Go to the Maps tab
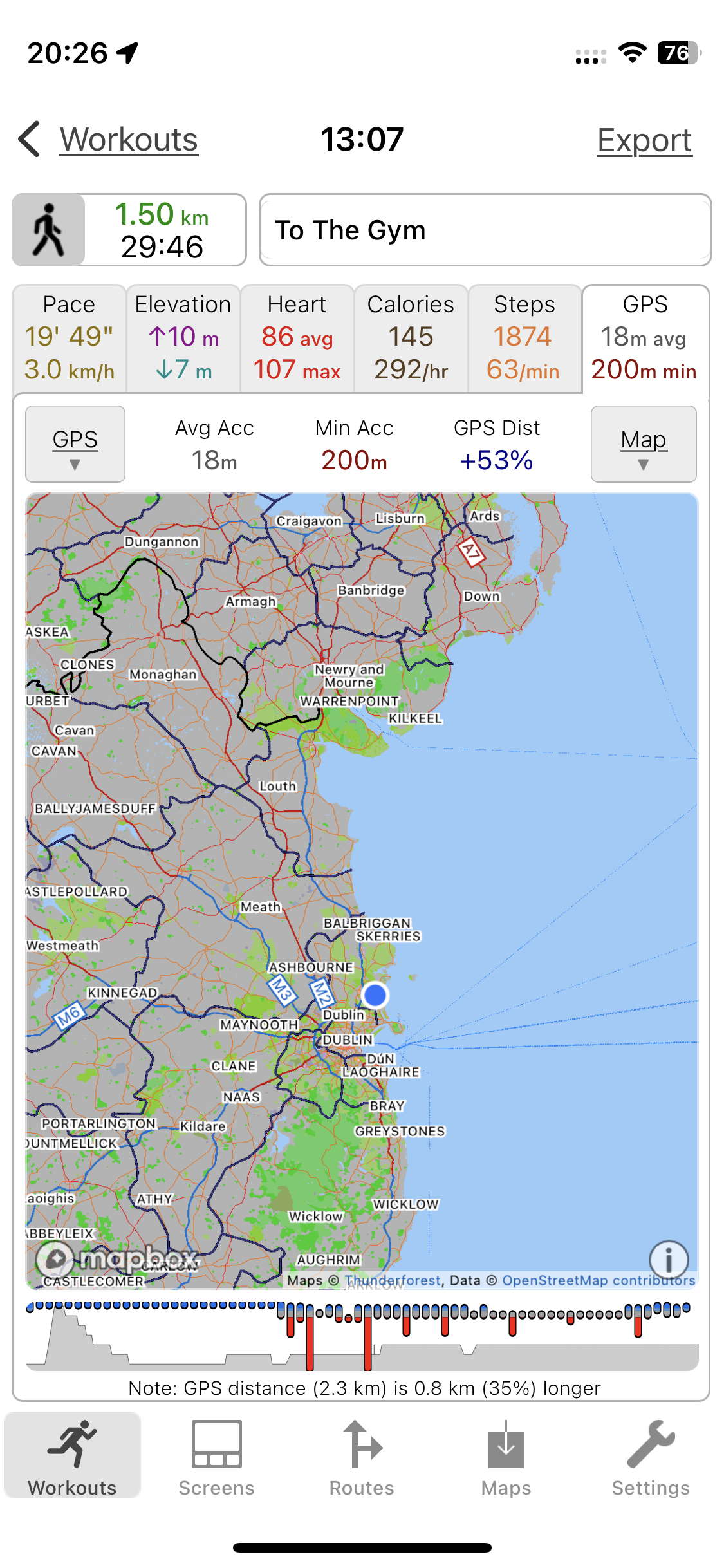 pos(506,1458)
